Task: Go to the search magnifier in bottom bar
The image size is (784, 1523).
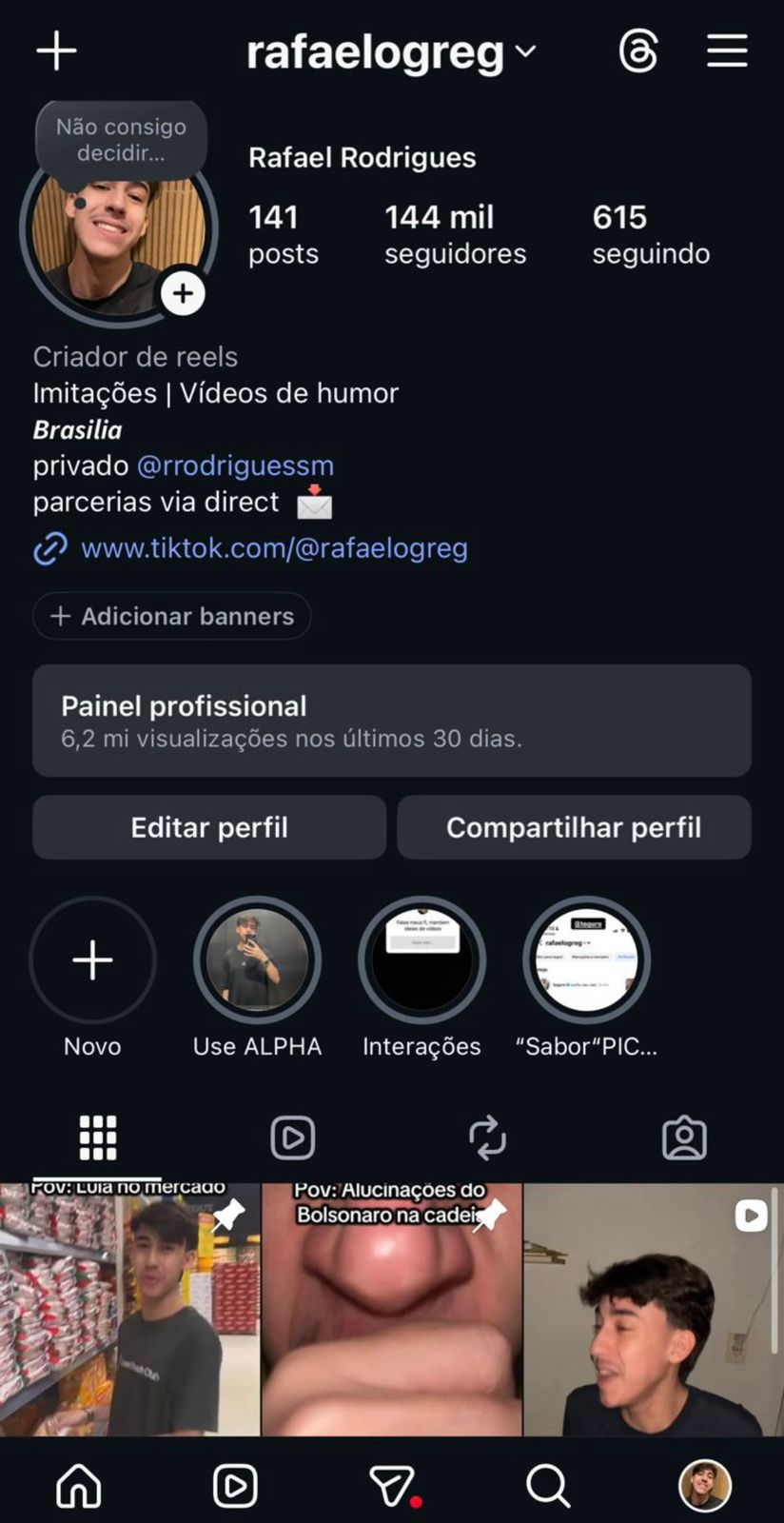Action: [548, 1485]
